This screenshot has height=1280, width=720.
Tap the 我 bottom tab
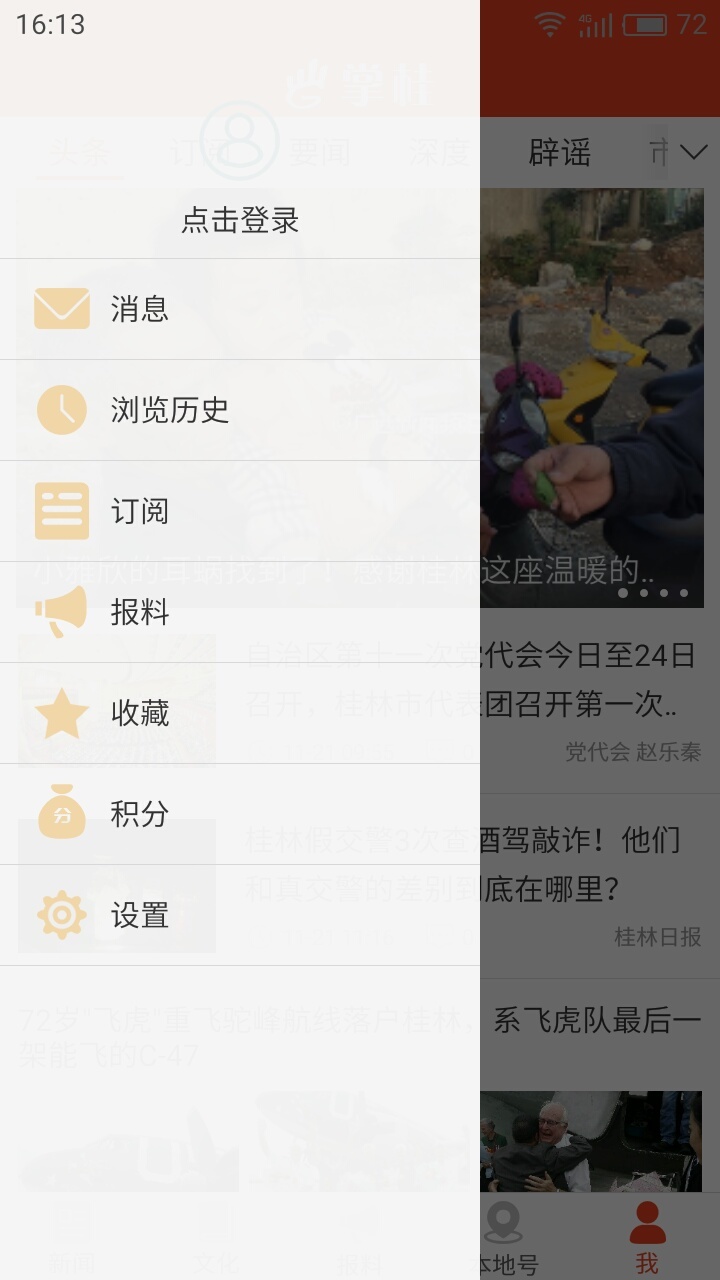click(647, 1238)
